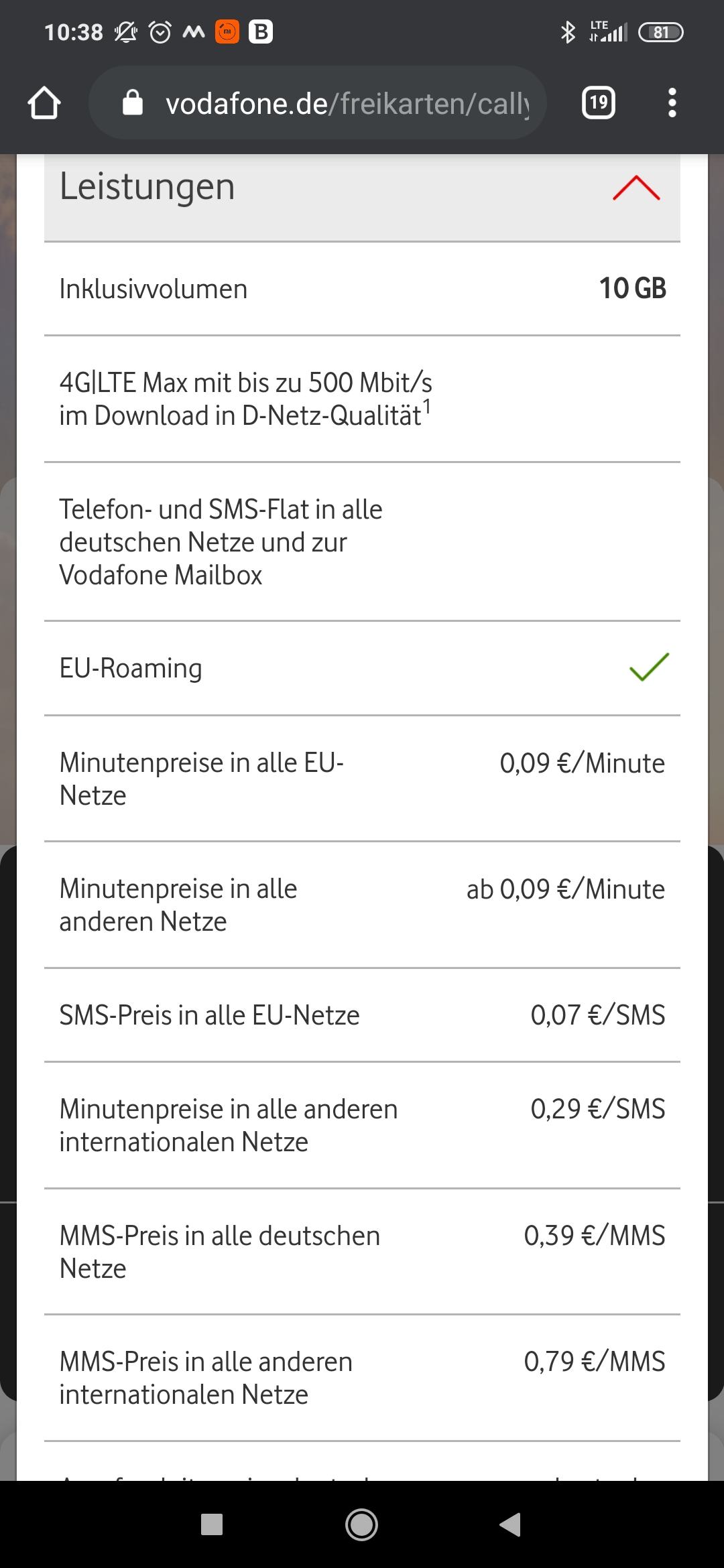This screenshot has height=1568, width=724.
Task: Open recent apps with the square button
Action: 212,1524
